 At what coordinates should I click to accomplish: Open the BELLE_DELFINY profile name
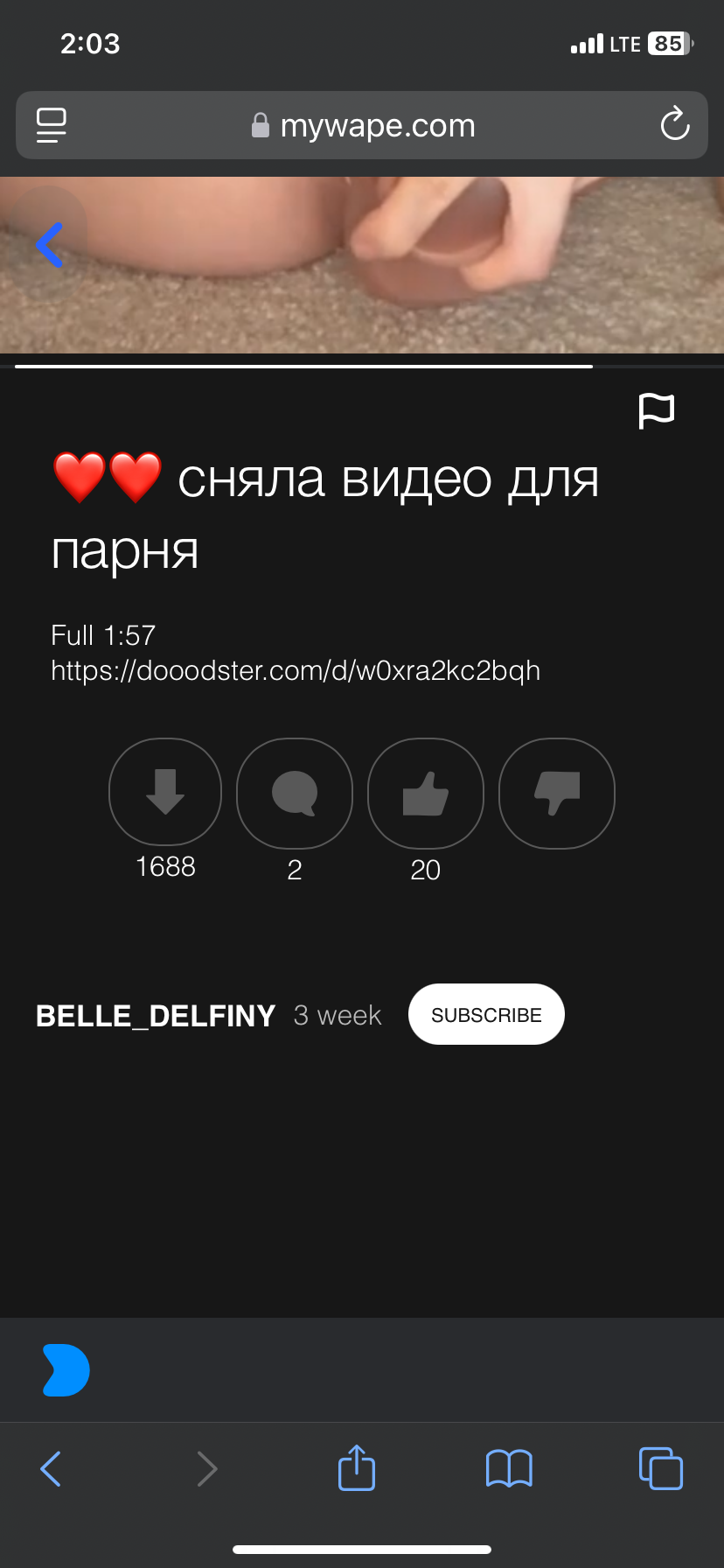tap(156, 1016)
